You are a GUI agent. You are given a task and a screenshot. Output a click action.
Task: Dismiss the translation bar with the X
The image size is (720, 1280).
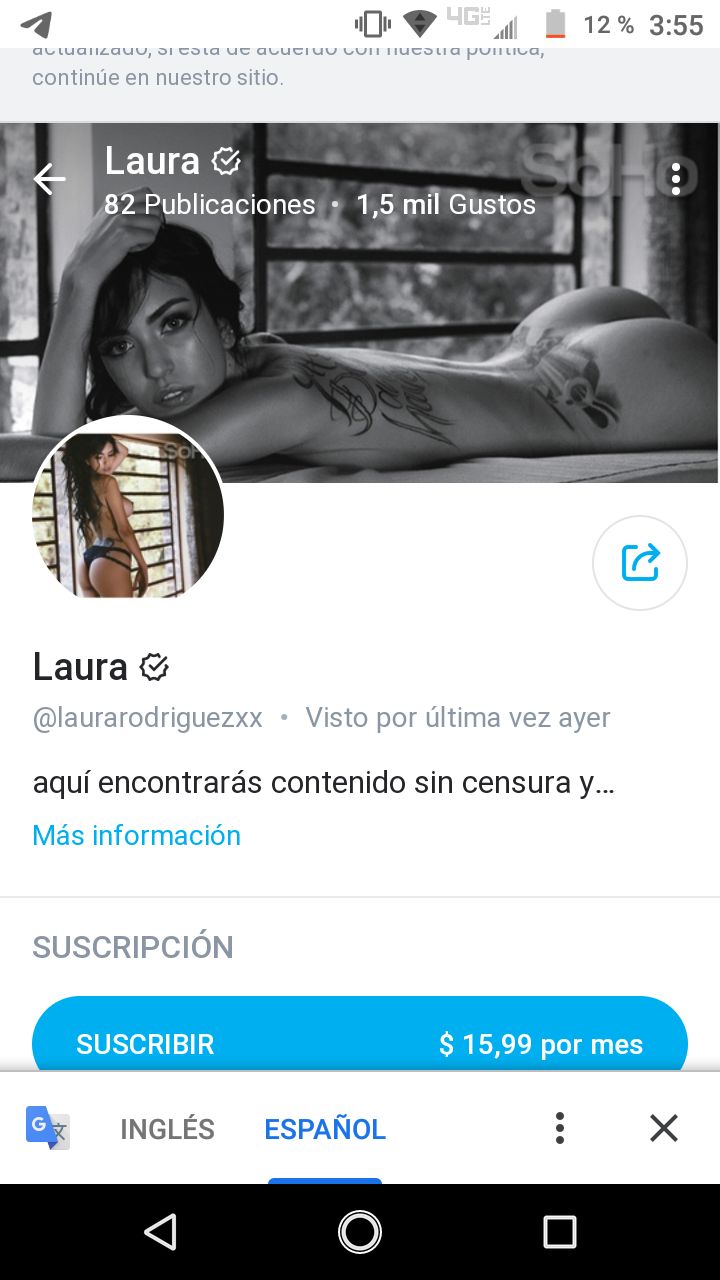(663, 1128)
